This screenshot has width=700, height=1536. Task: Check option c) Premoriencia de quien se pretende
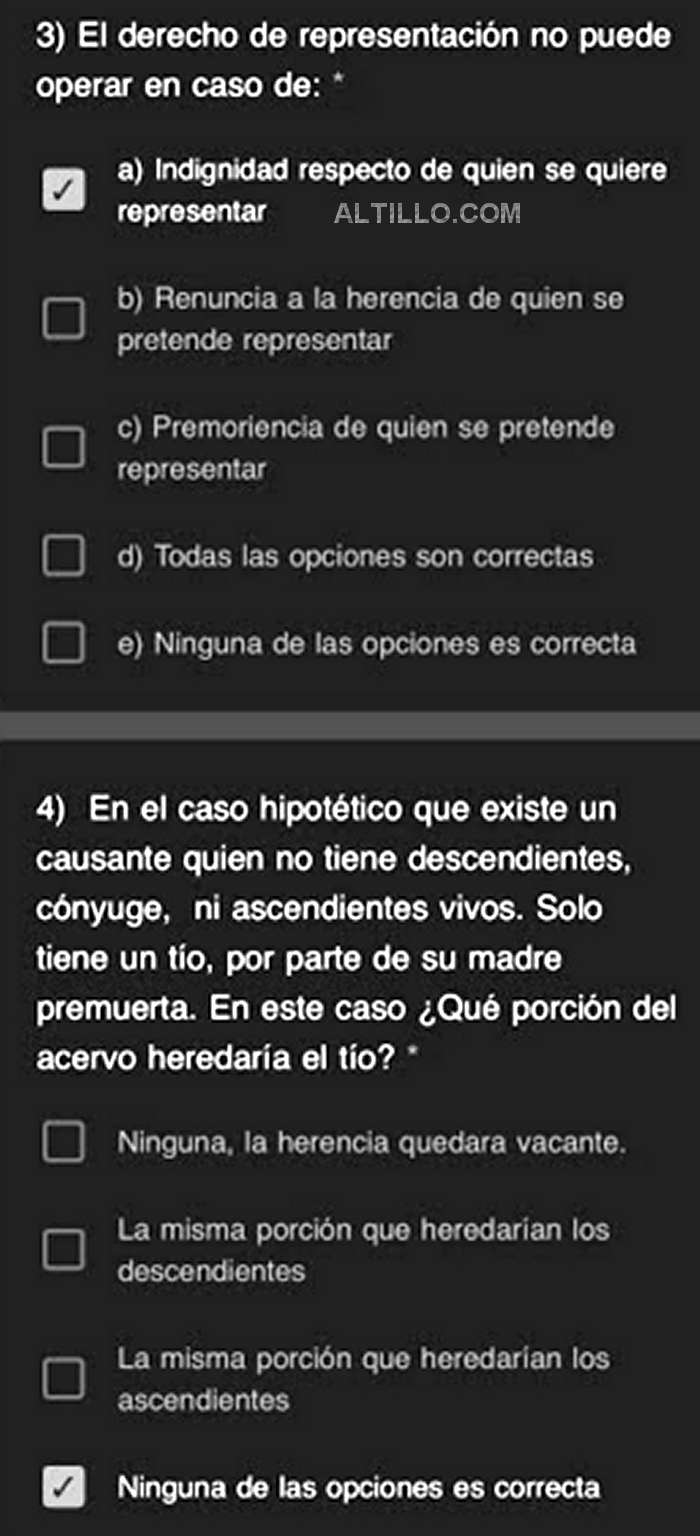tap(63, 447)
